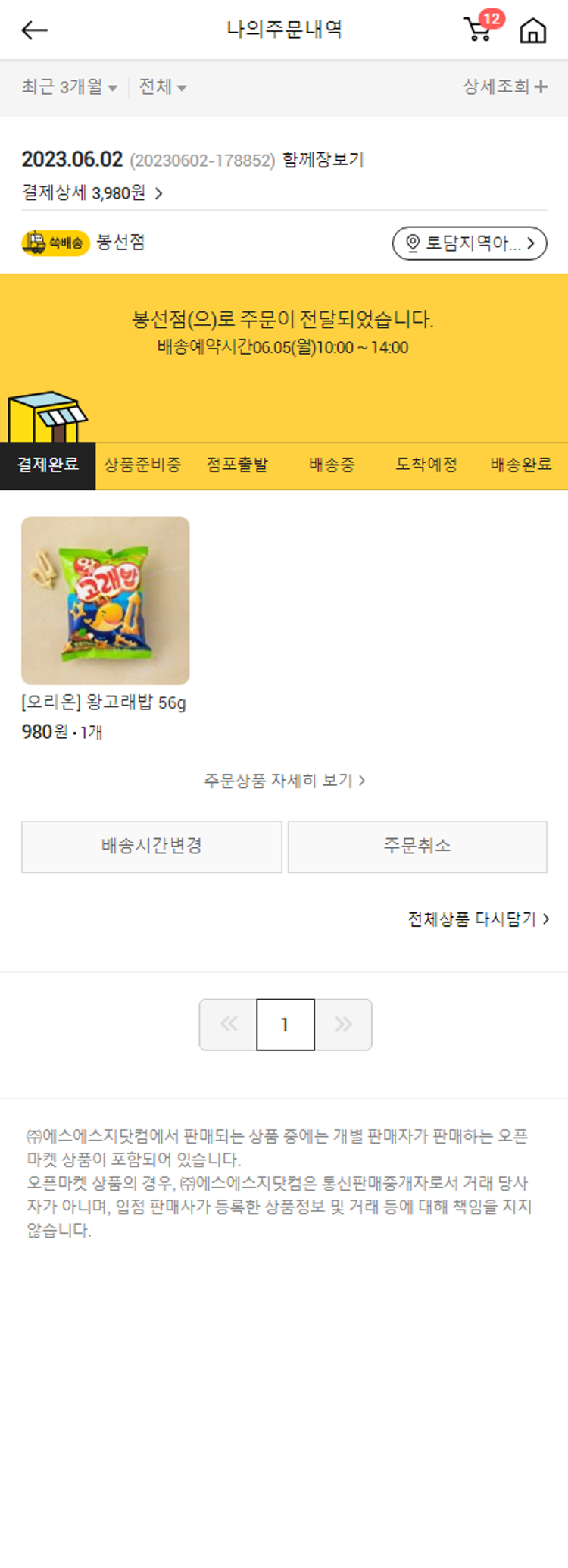This screenshot has height=1568, width=568.
Task: Cancel the order with 주문취소
Action: 417,847
